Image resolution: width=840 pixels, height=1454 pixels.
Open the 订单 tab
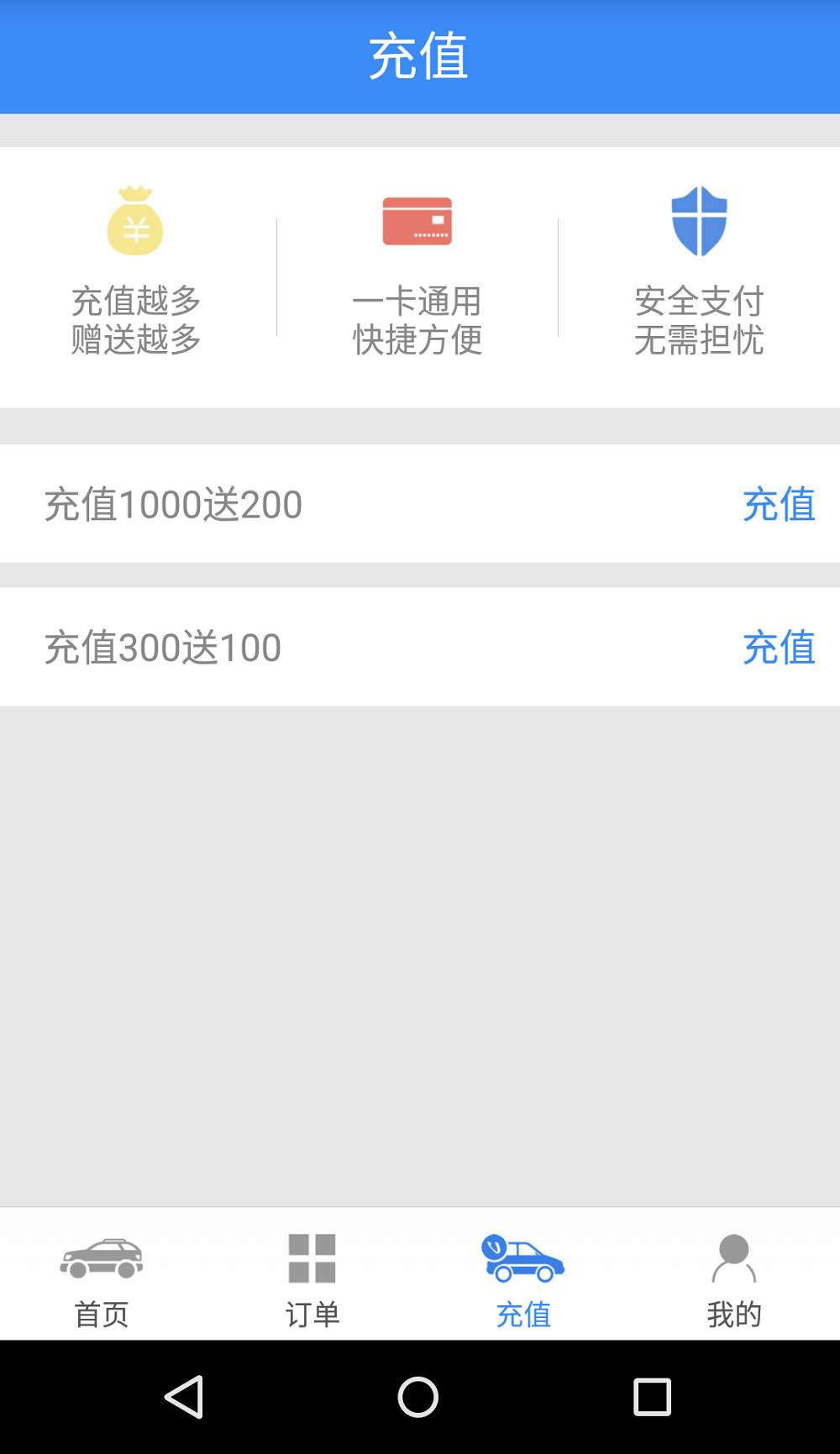pos(312,1277)
